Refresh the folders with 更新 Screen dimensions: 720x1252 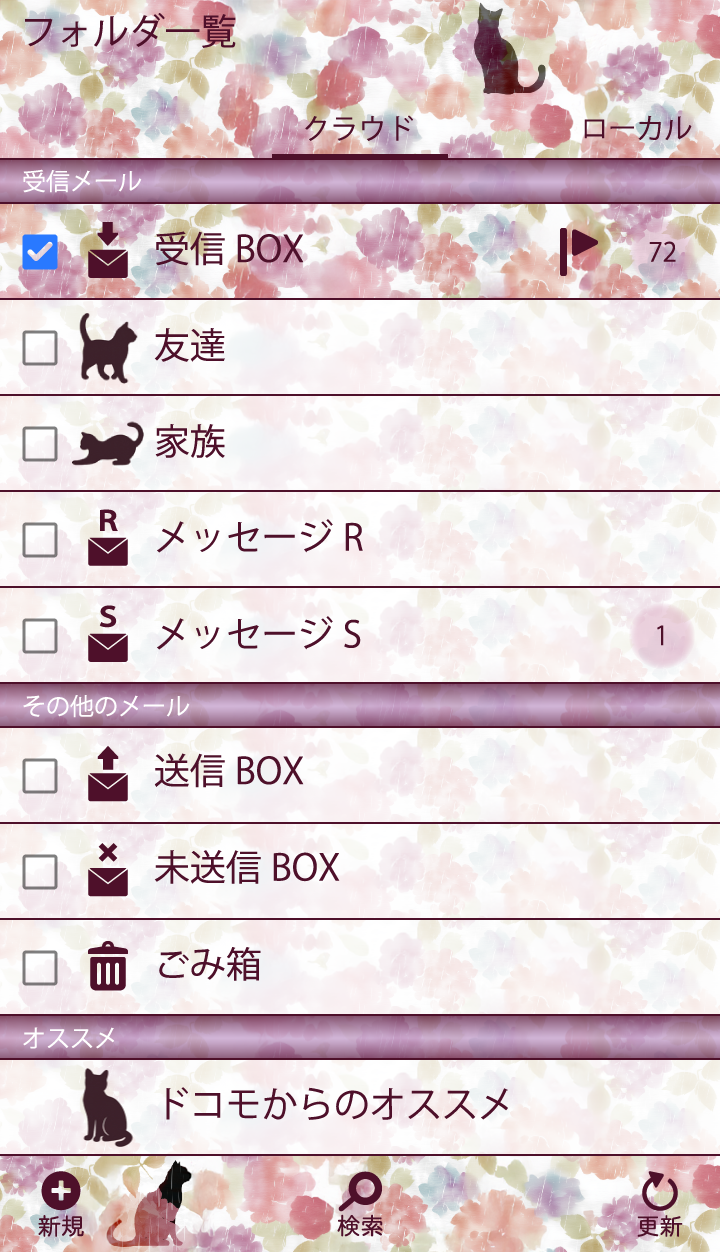click(659, 1205)
